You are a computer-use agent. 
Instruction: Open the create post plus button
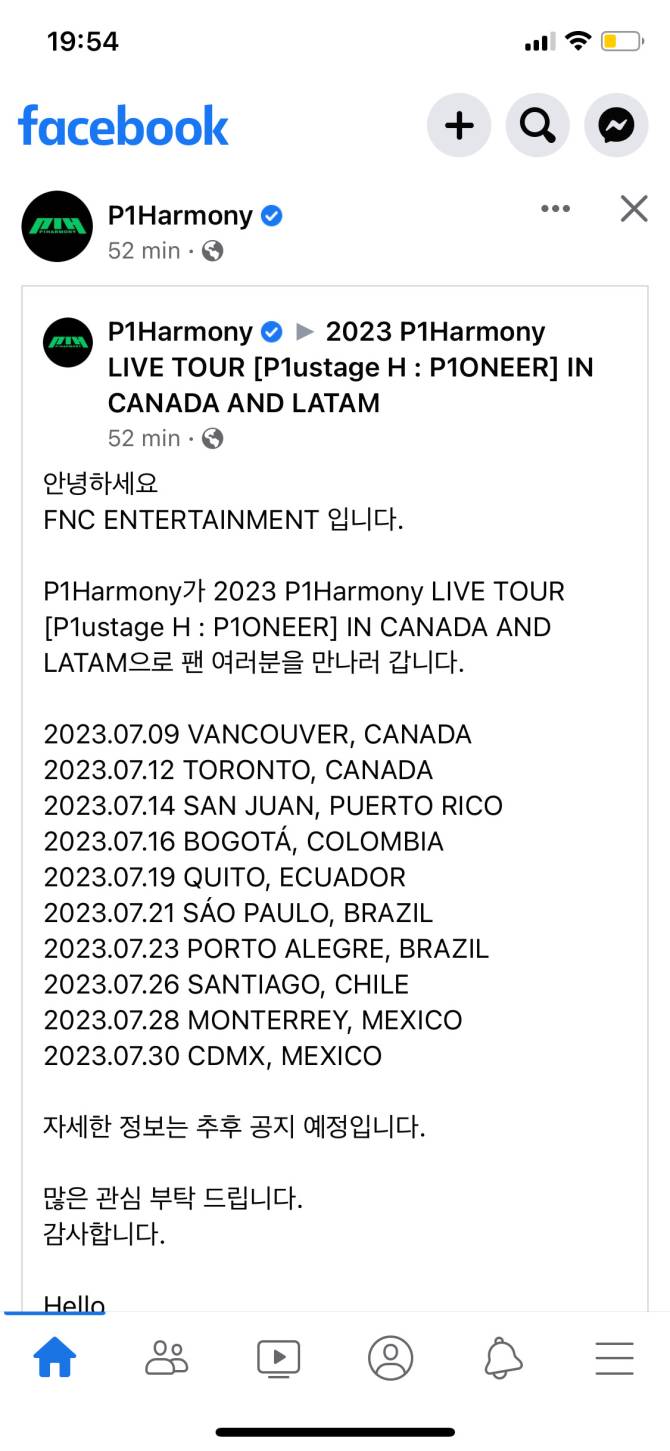pos(459,125)
